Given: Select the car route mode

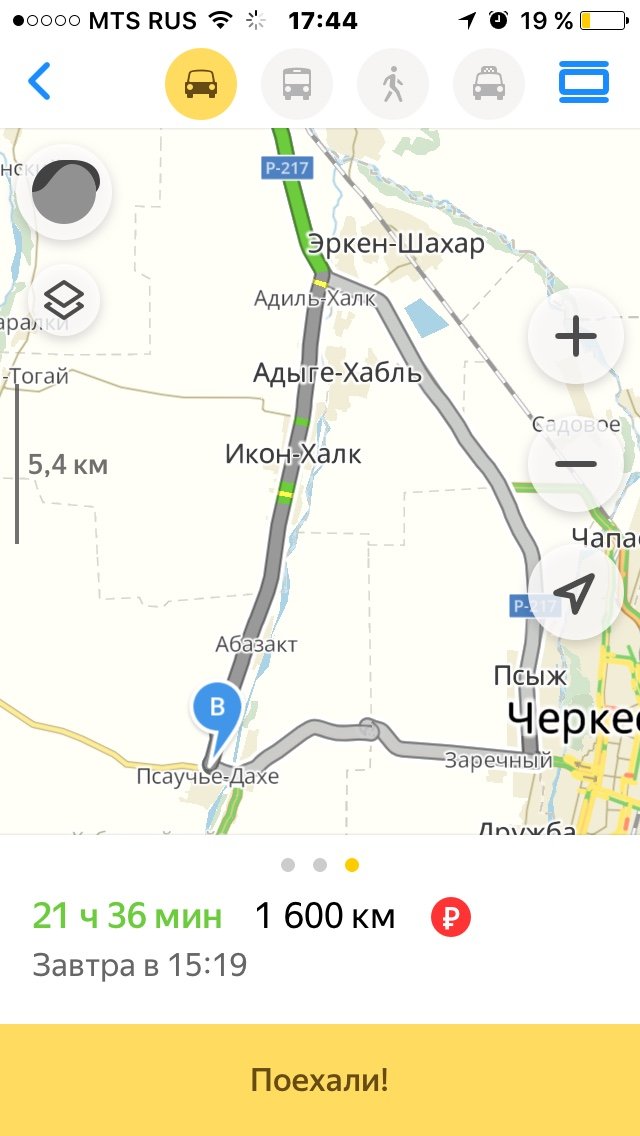Looking at the screenshot, I should click(x=201, y=84).
